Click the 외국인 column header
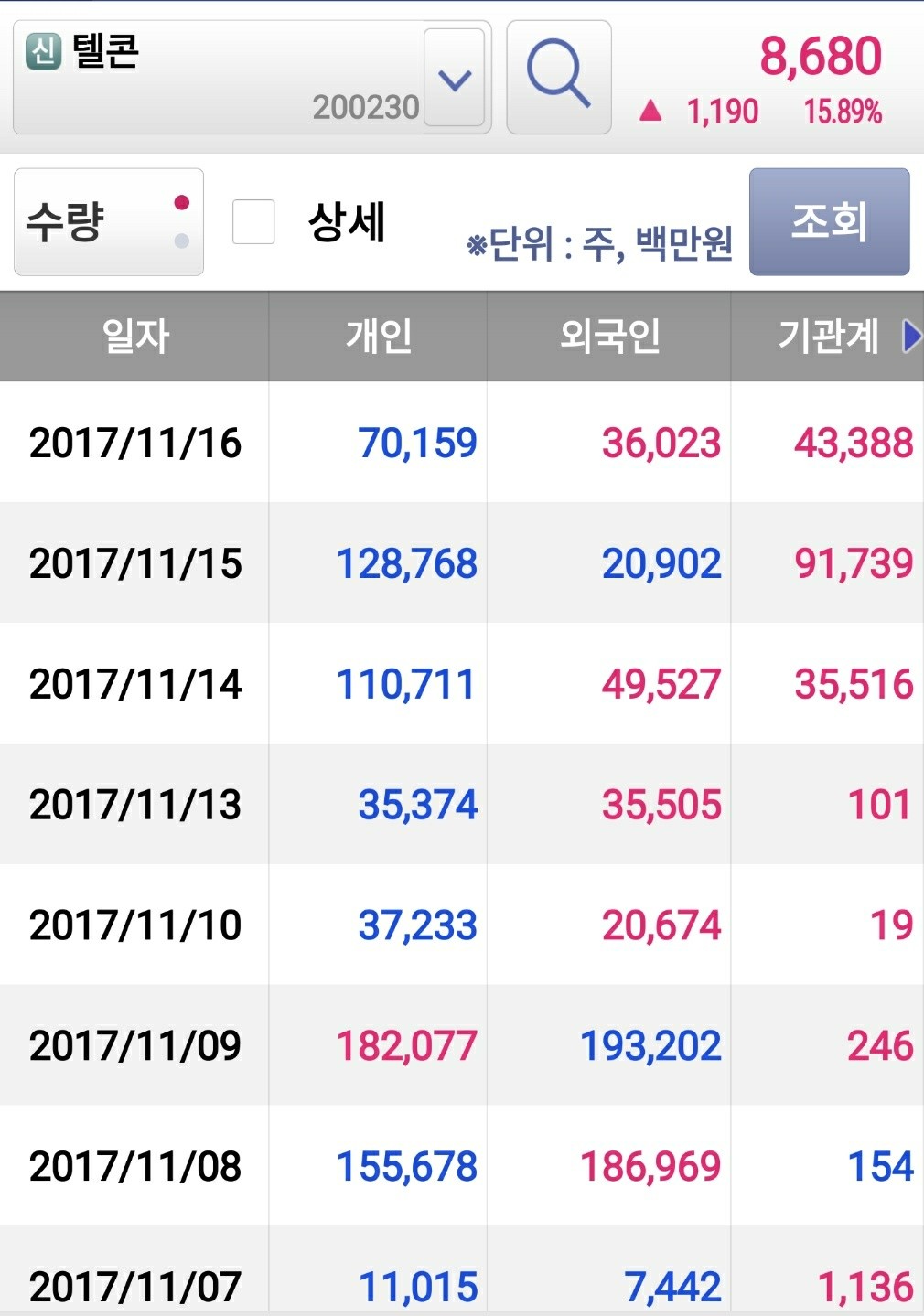The height and width of the screenshot is (1316, 924). point(611,337)
